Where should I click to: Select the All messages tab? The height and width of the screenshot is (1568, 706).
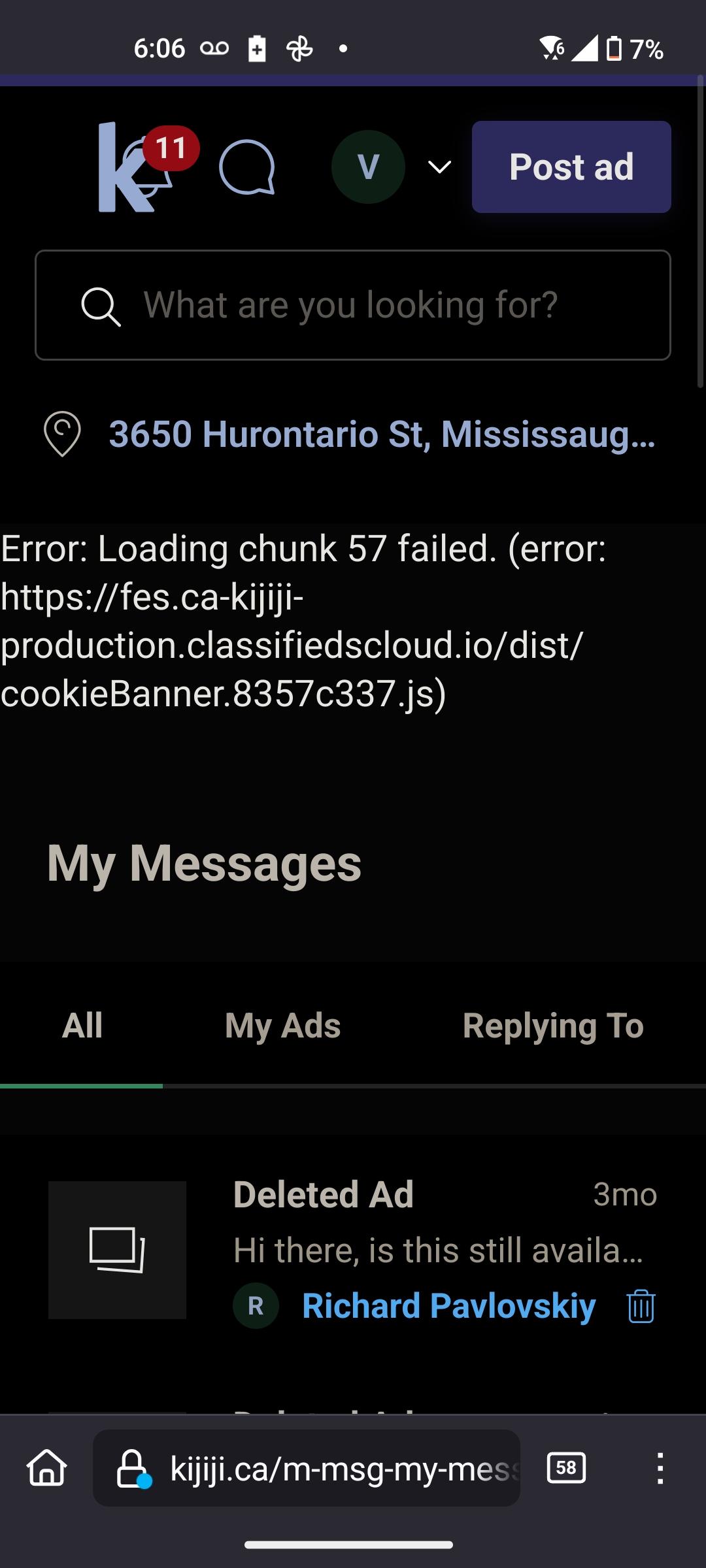click(82, 1025)
